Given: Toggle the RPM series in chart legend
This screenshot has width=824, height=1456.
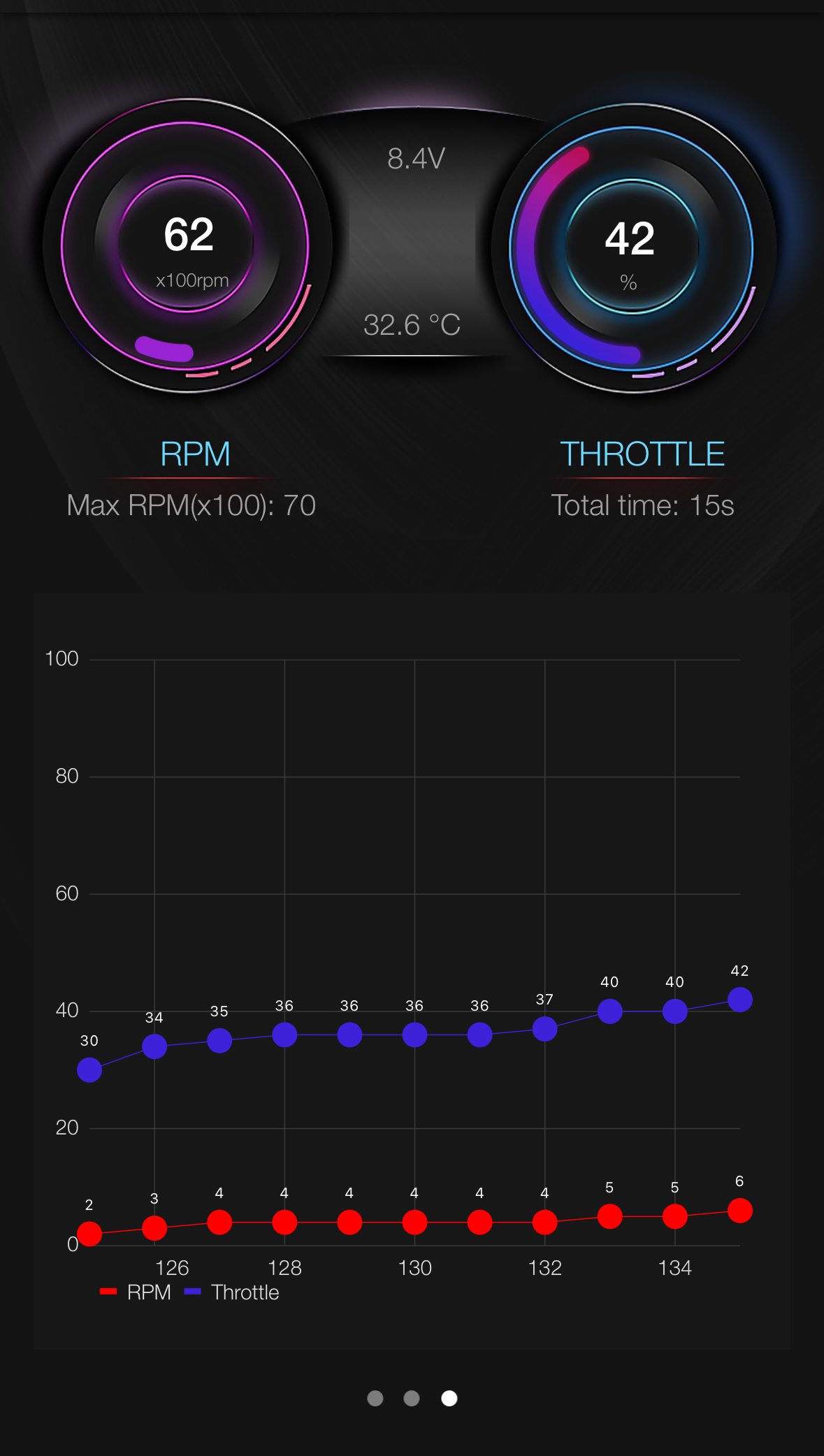Looking at the screenshot, I should point(136,1292).
